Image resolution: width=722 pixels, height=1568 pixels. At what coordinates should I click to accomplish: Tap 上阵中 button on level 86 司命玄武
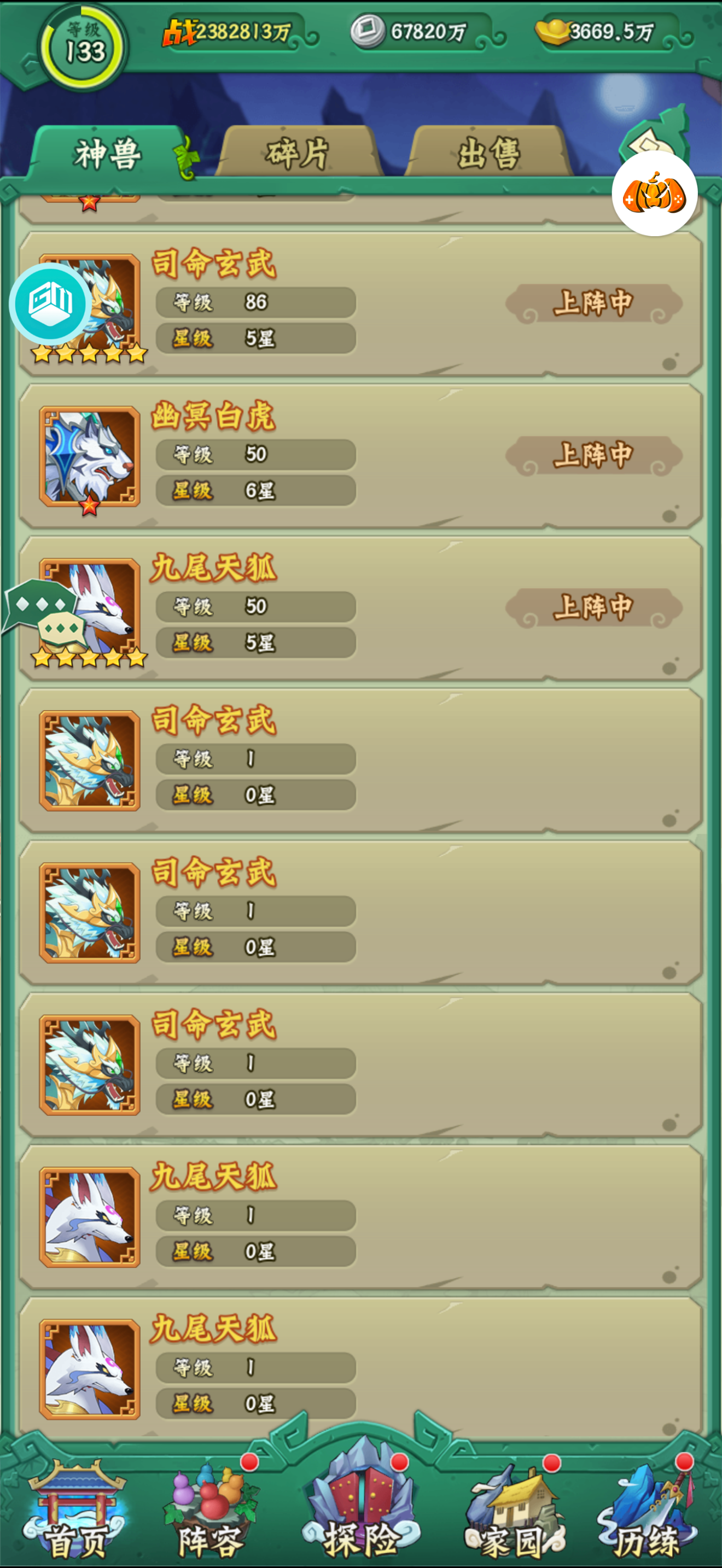[593, 302]
